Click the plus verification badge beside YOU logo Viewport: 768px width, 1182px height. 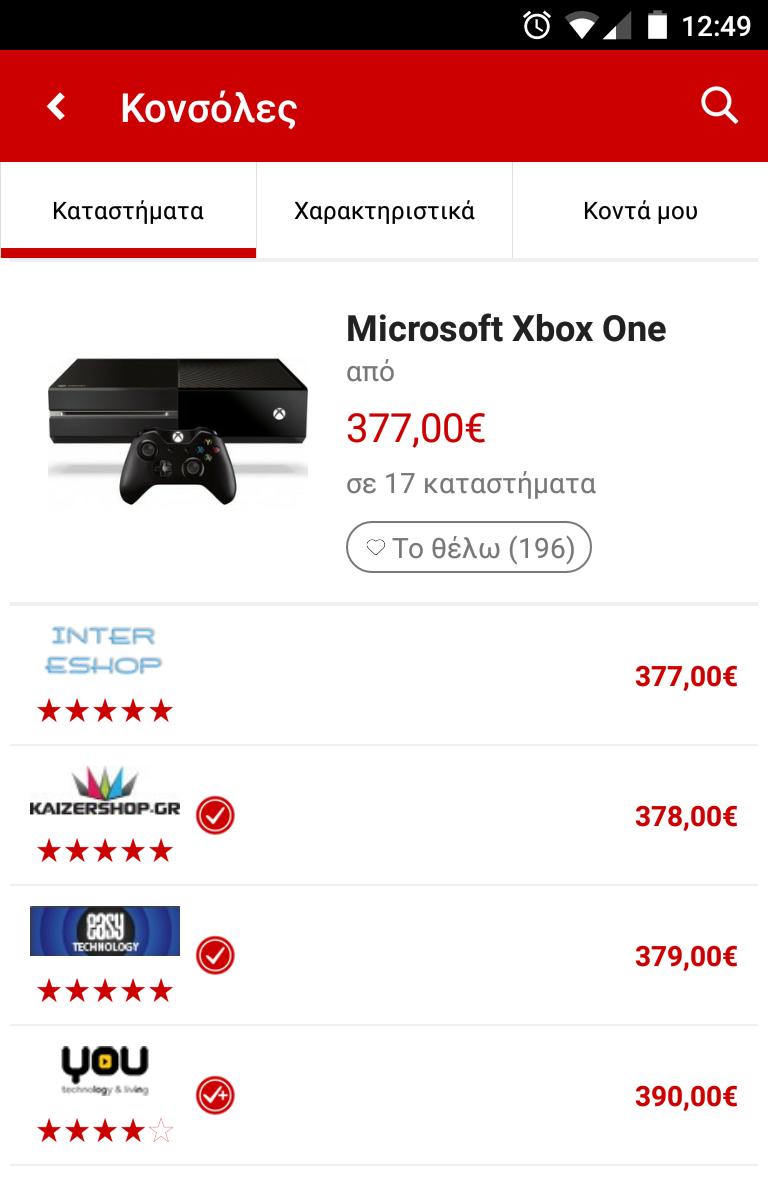click(x=214, y=1096)
